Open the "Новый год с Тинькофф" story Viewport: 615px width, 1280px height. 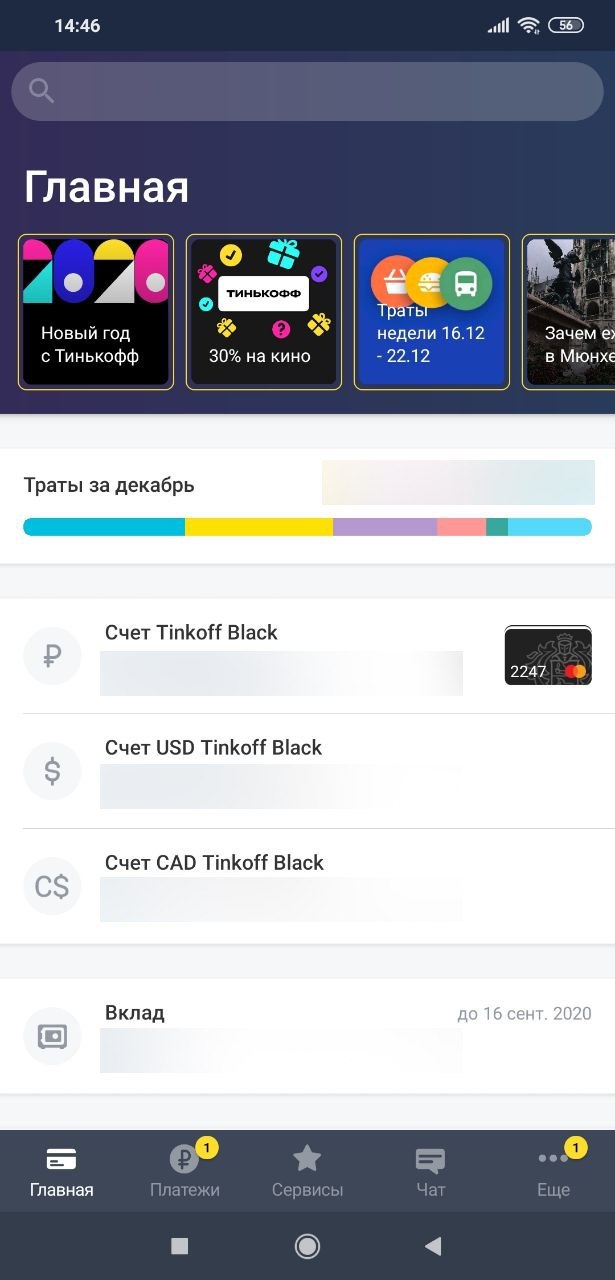pyautogui.click(x=96, y=312)
